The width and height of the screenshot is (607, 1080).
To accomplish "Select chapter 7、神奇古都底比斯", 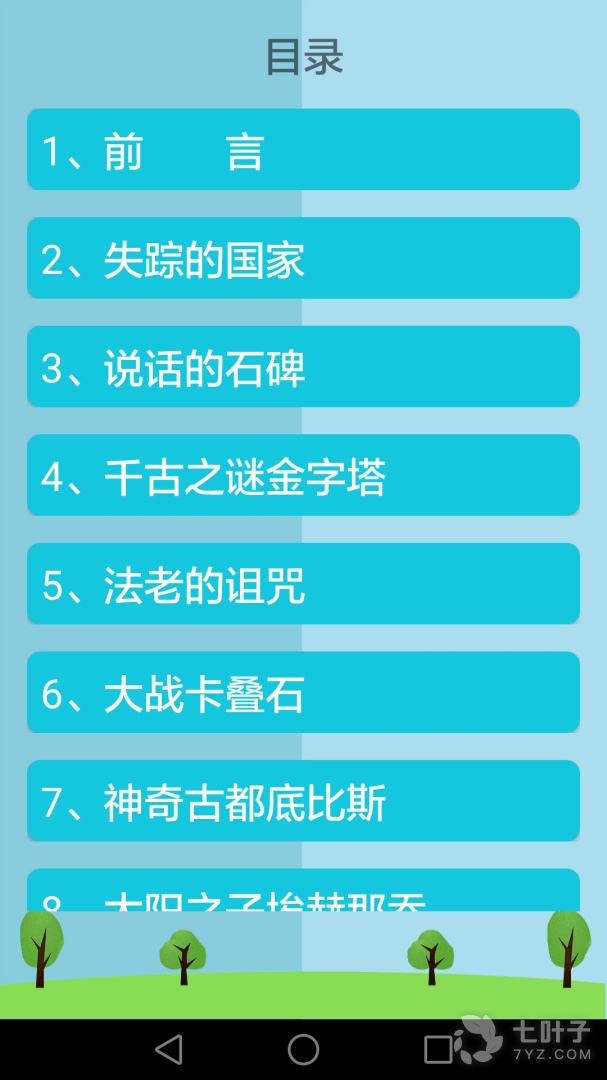I will click(303, 801).
